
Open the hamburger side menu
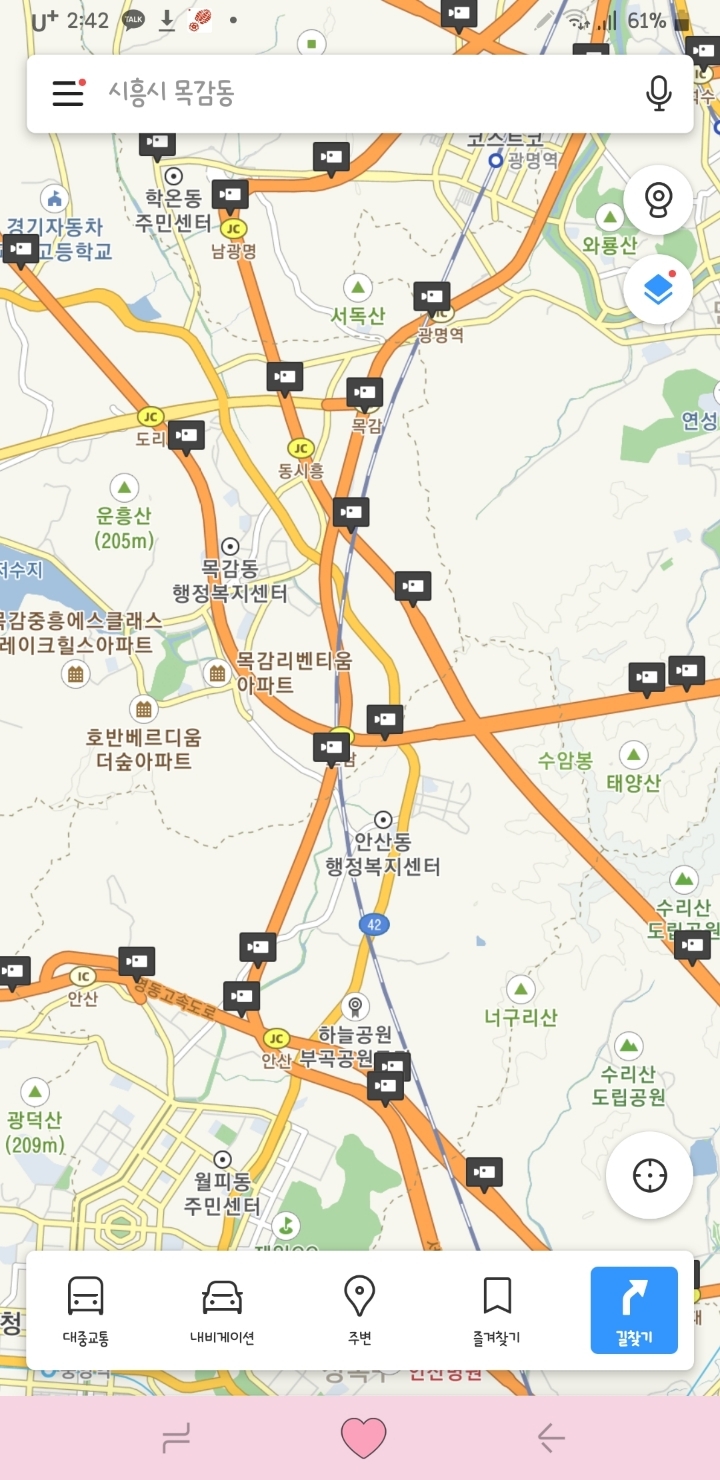click(x=68, y=93)
